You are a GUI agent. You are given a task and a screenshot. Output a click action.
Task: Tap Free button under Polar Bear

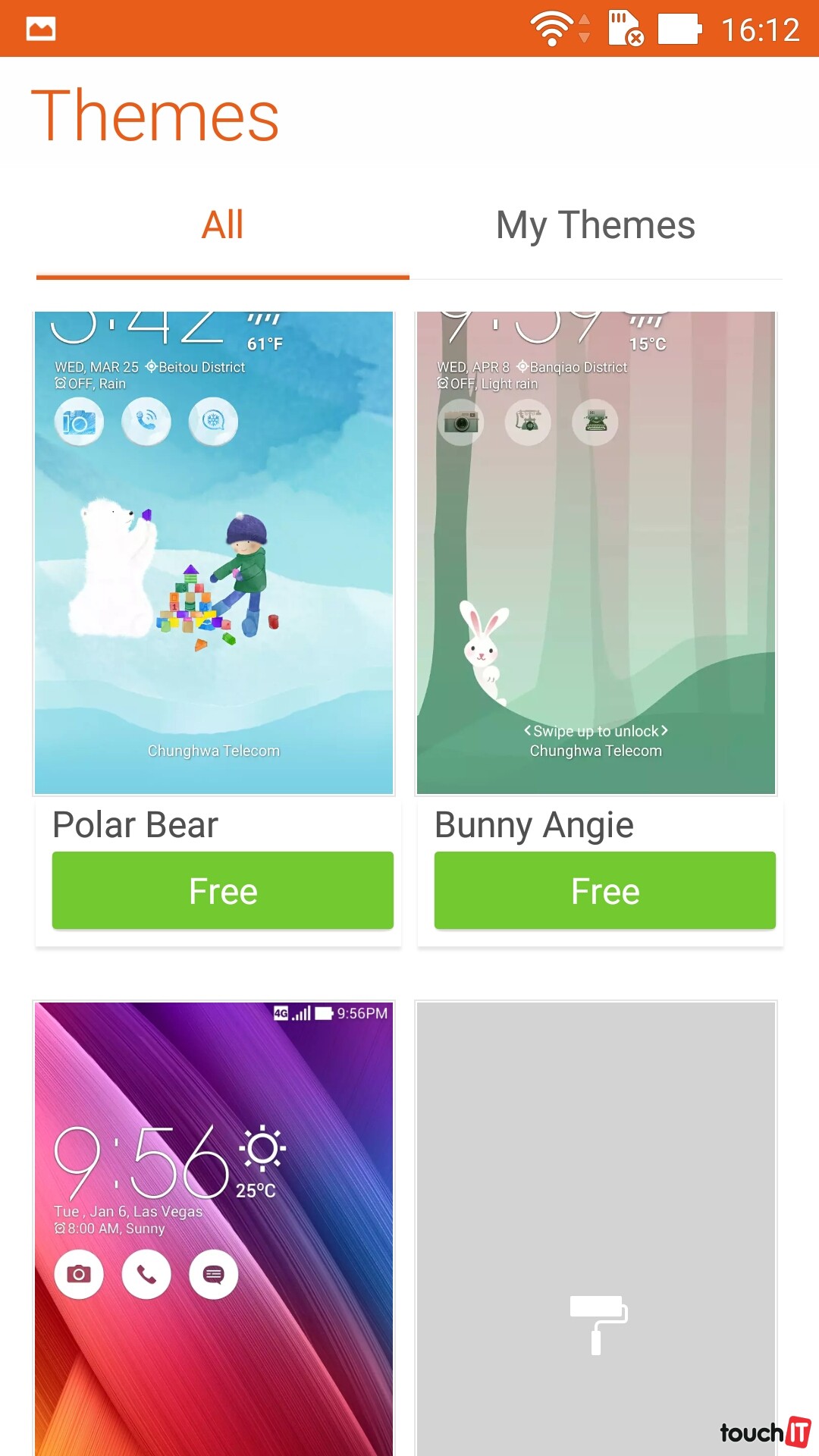click(222, 890)
